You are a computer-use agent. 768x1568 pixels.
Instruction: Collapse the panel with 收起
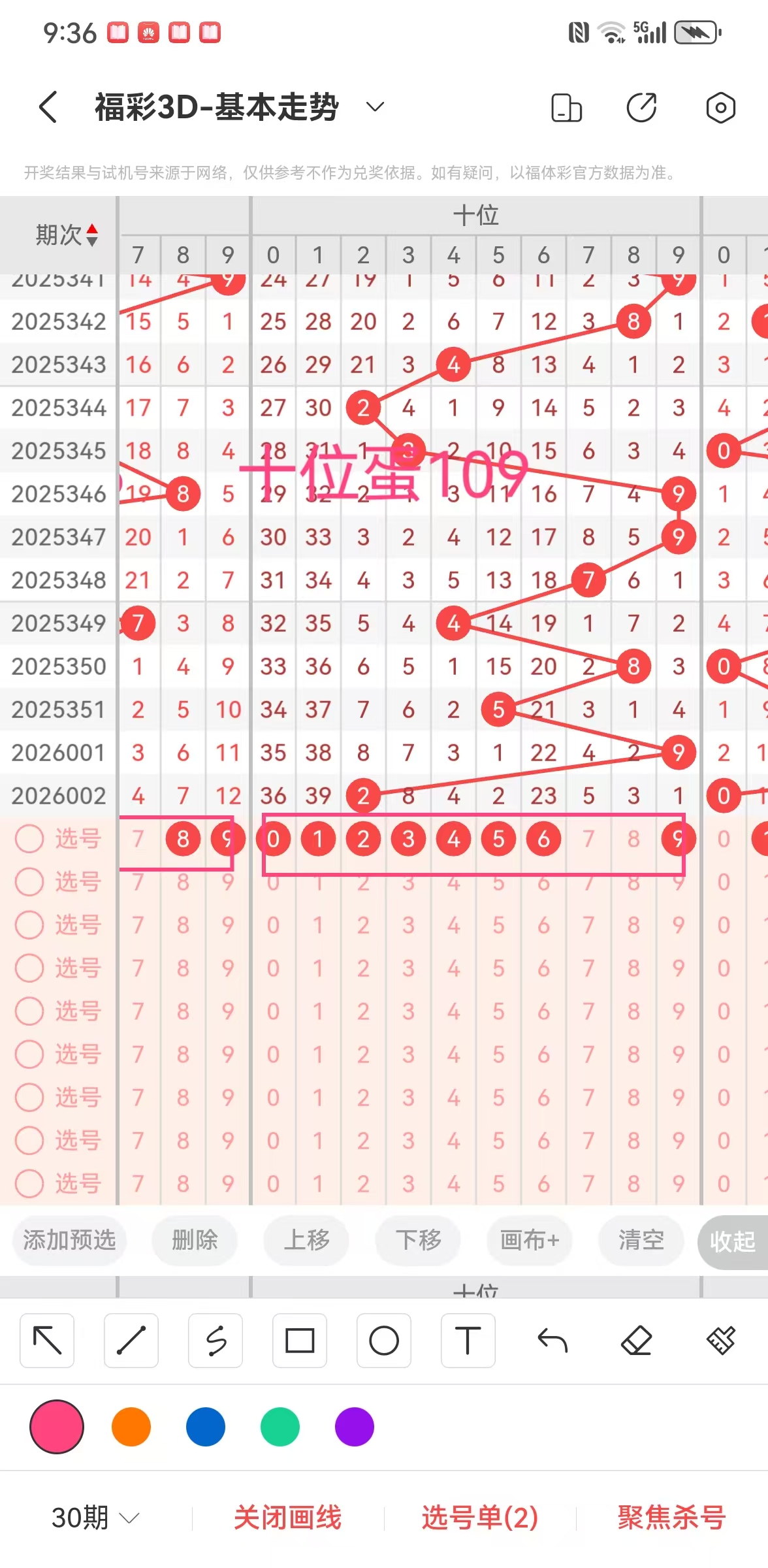point(732,1241)
